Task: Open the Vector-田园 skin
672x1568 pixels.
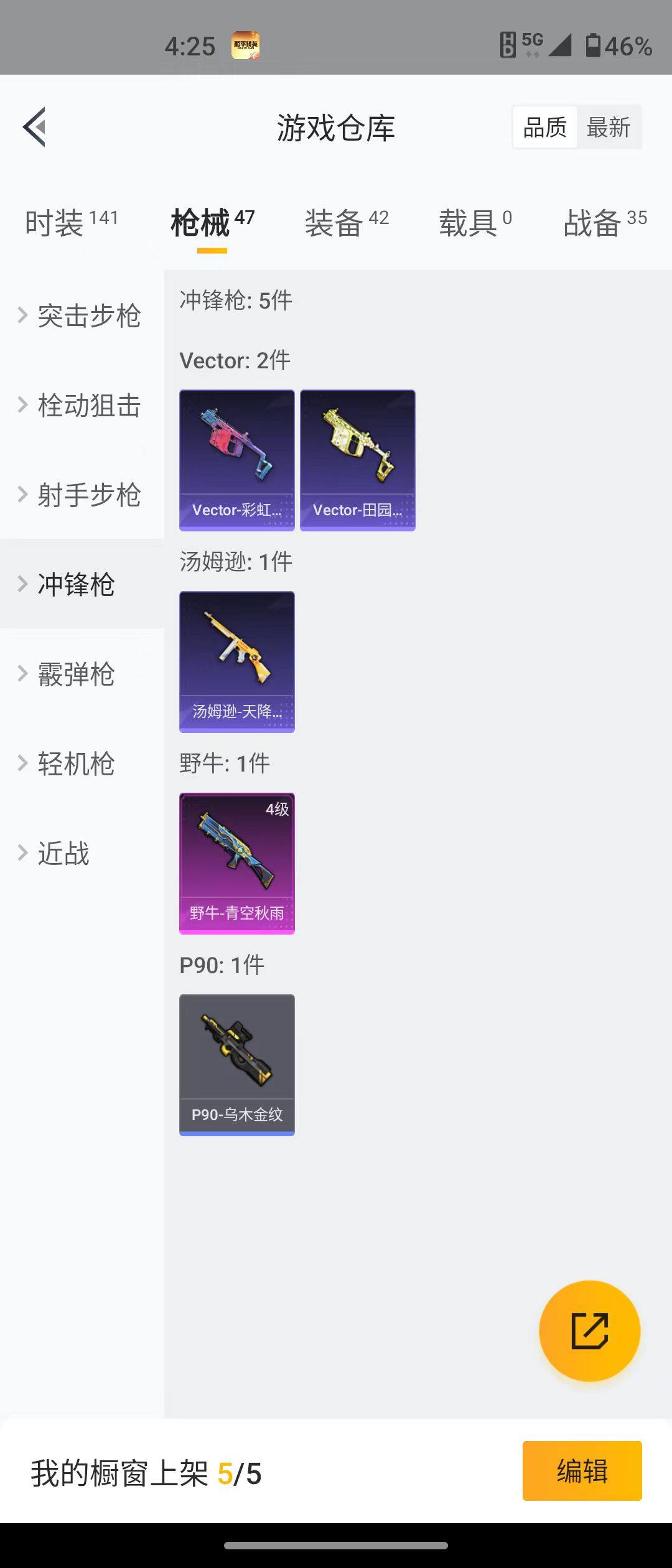Action: [x=358, y=460]
